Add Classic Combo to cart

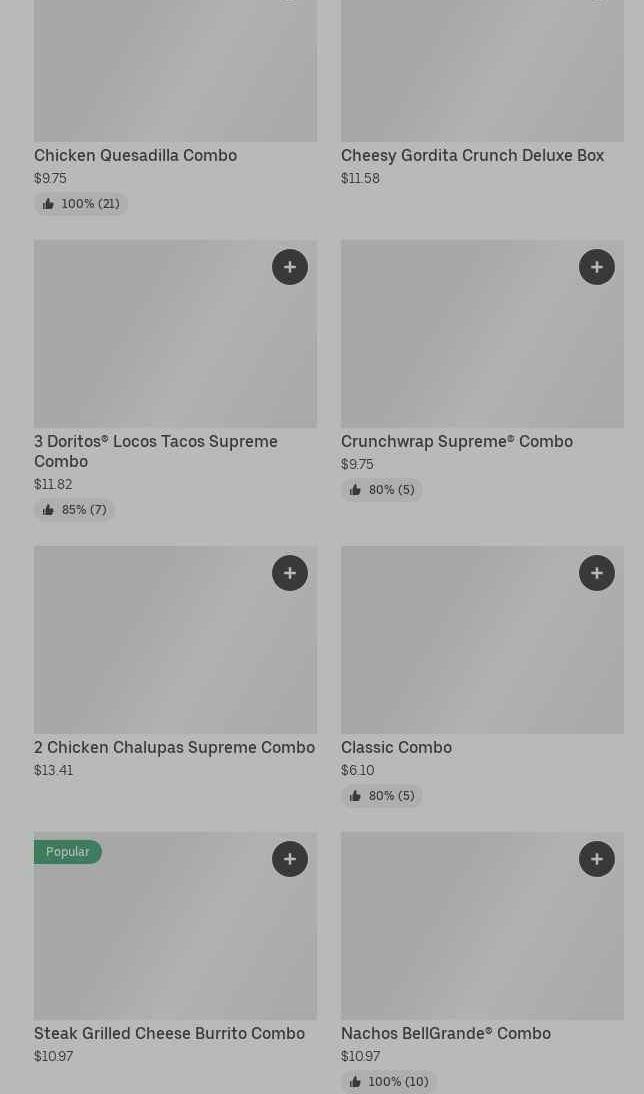(x=597, y=573)
